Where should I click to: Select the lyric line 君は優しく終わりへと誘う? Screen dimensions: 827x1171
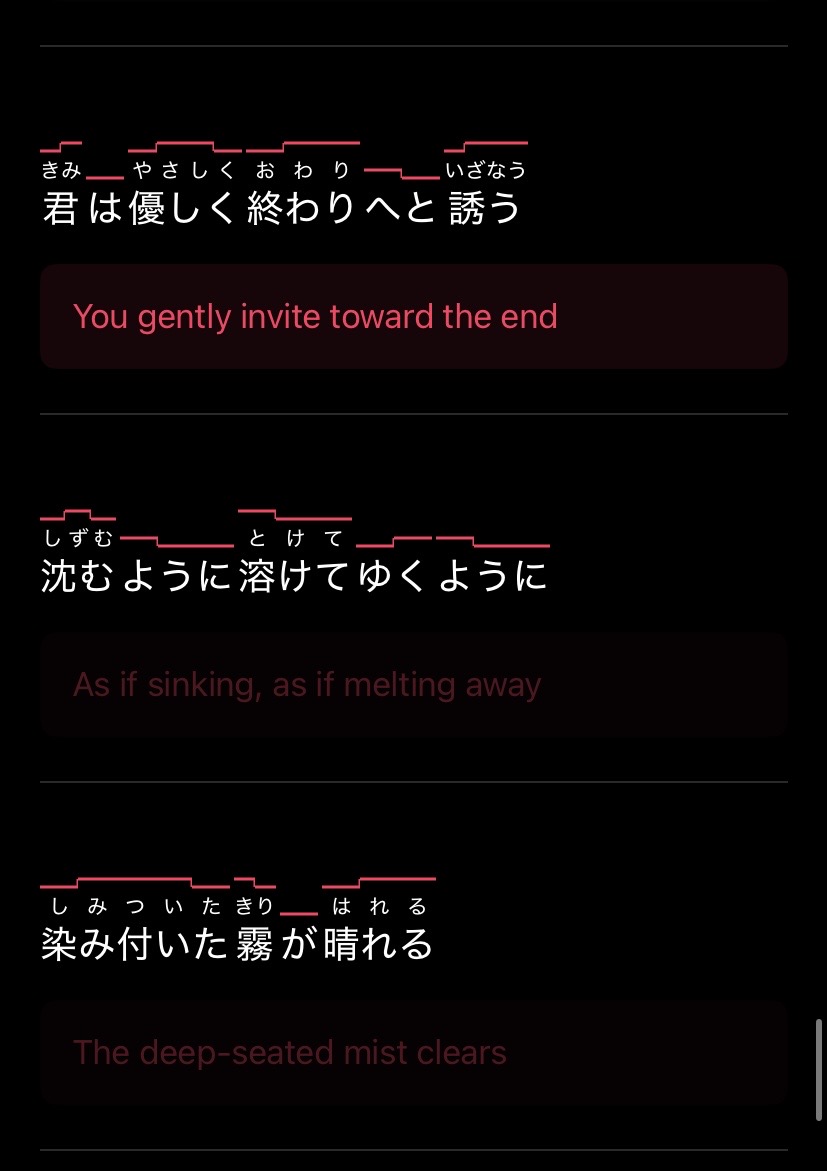(282, 207)
